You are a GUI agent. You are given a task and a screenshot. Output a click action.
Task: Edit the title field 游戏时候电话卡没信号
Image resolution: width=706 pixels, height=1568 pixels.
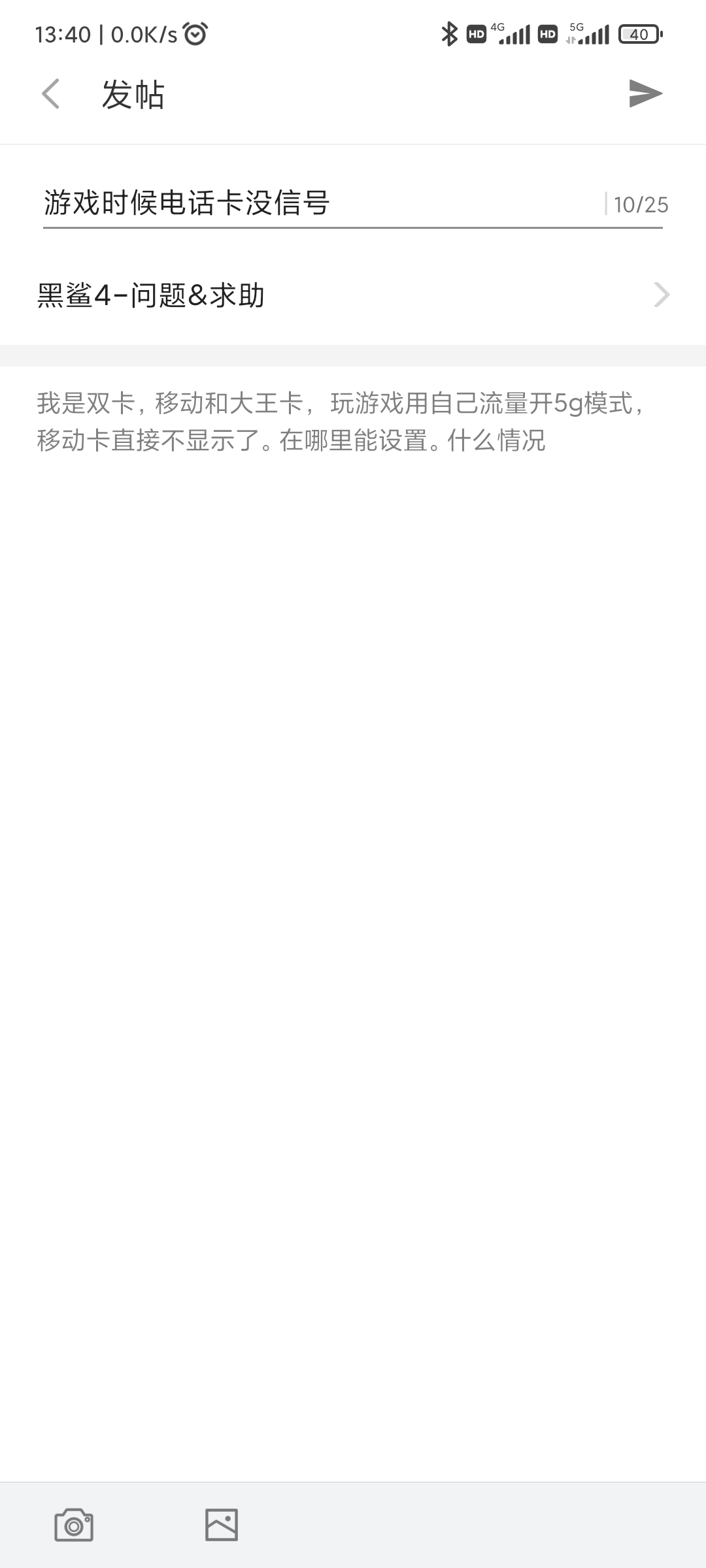point(322,203)
